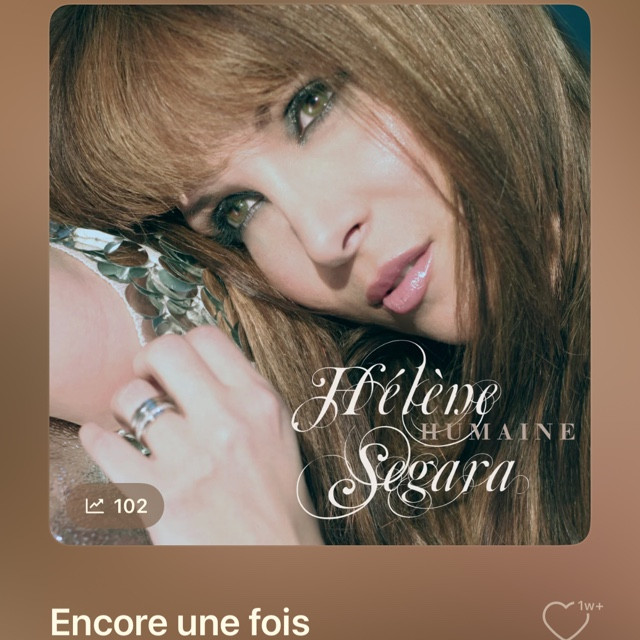The height and width of the screenshot is (640, 640).
Task: Open the 102 trending badge
Action: (x=116, y=506)
